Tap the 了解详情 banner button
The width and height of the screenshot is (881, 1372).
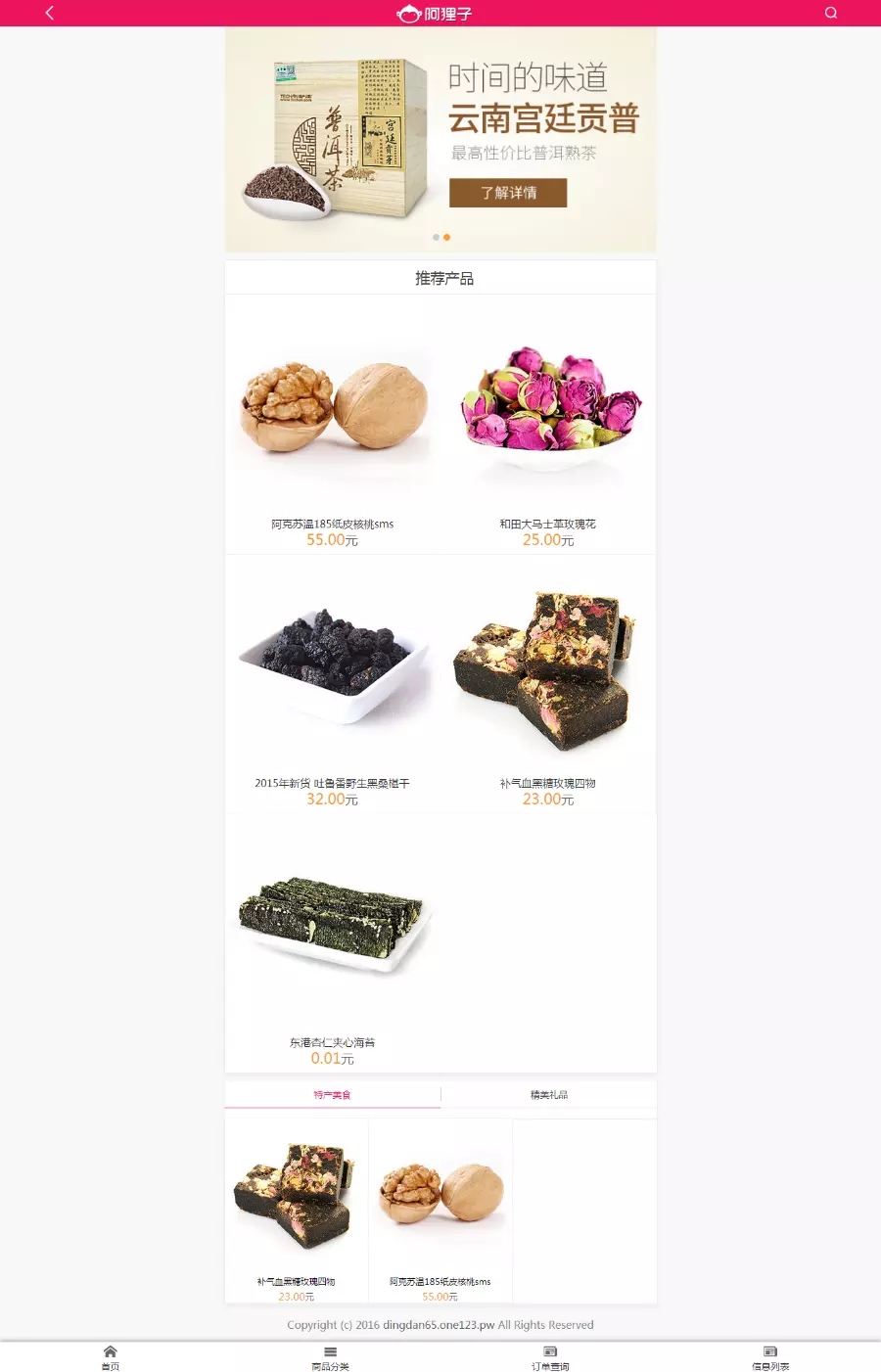(508, 193)
